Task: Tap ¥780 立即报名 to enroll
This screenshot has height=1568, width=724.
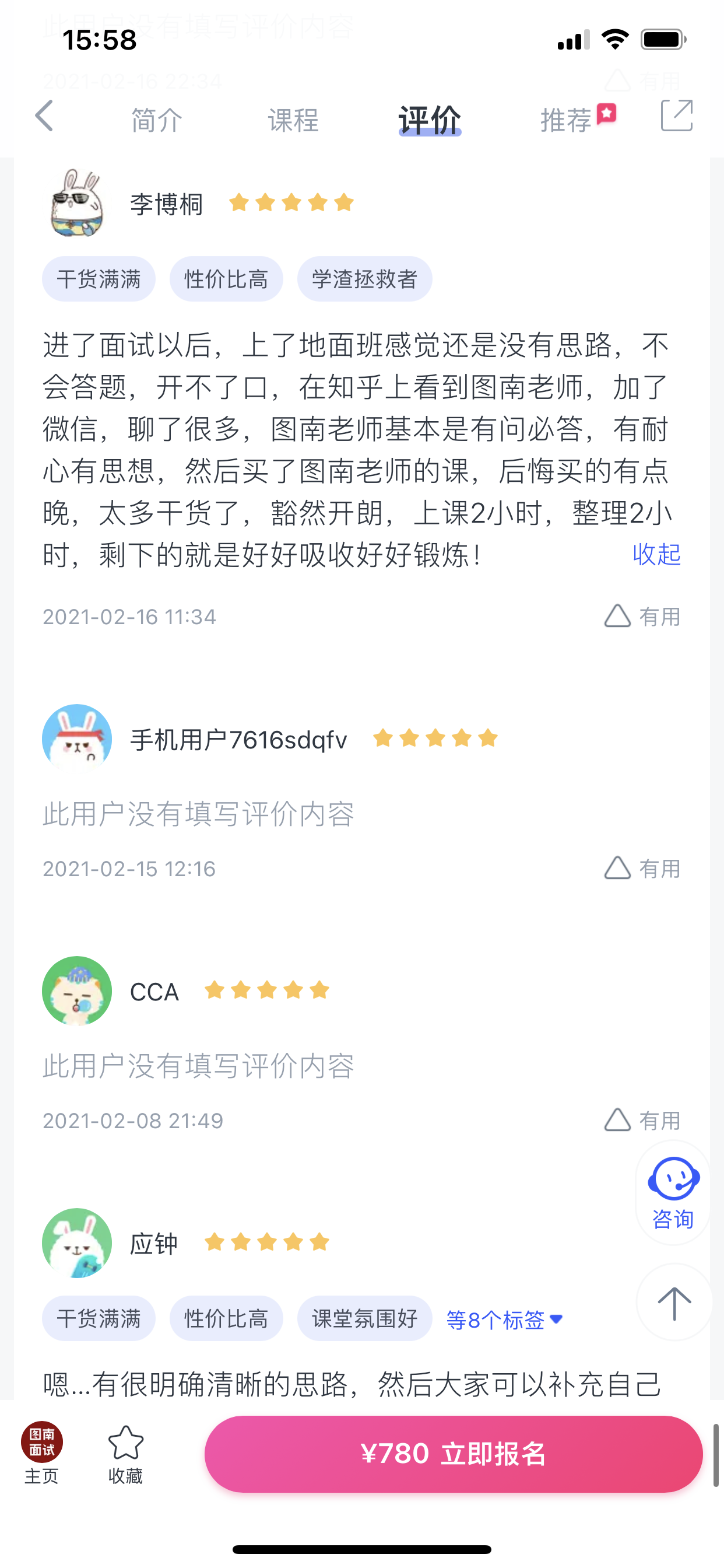Action: tap(454, 1454)
